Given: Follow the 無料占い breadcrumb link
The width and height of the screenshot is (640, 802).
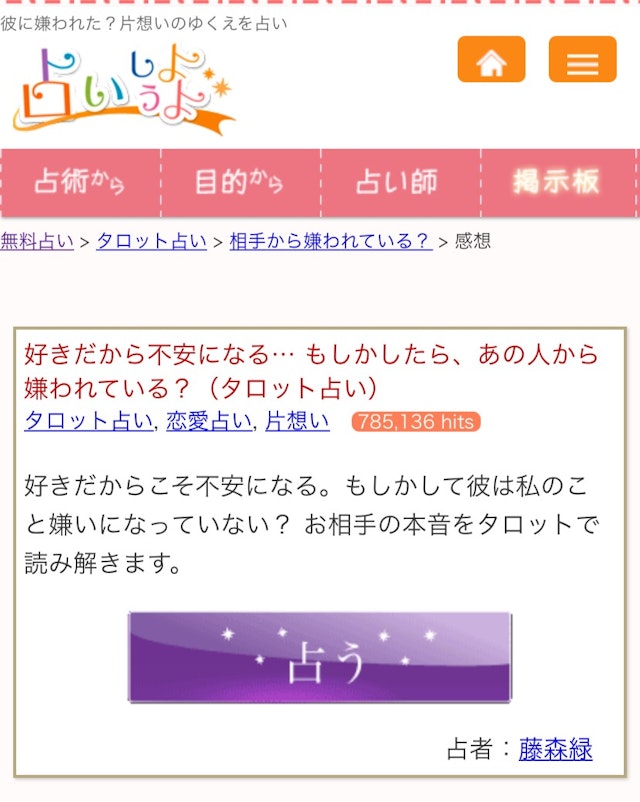Looking at the screenshot, I should coord(37,241).
